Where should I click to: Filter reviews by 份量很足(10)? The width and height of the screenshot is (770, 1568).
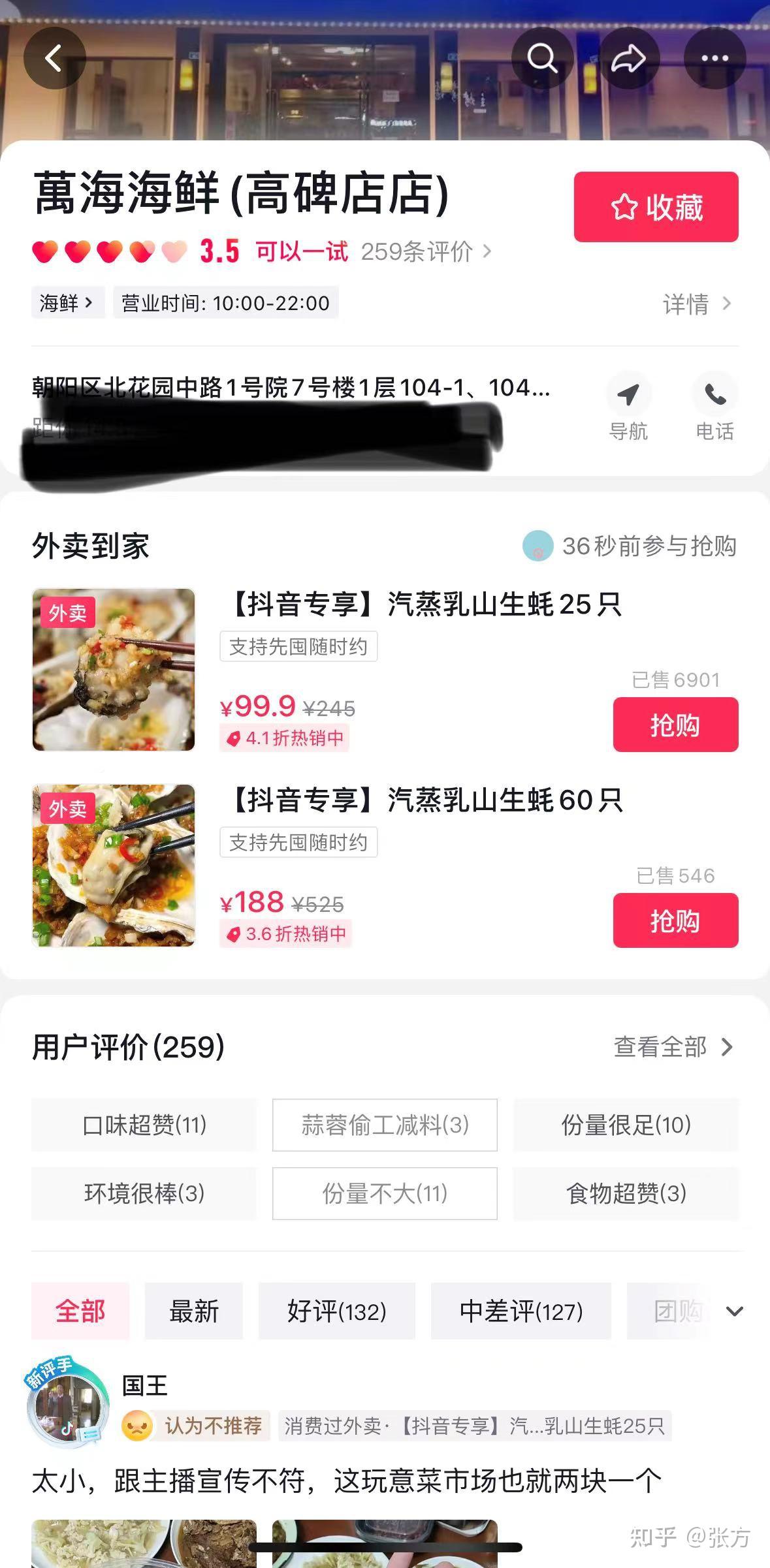(626, 1125)
